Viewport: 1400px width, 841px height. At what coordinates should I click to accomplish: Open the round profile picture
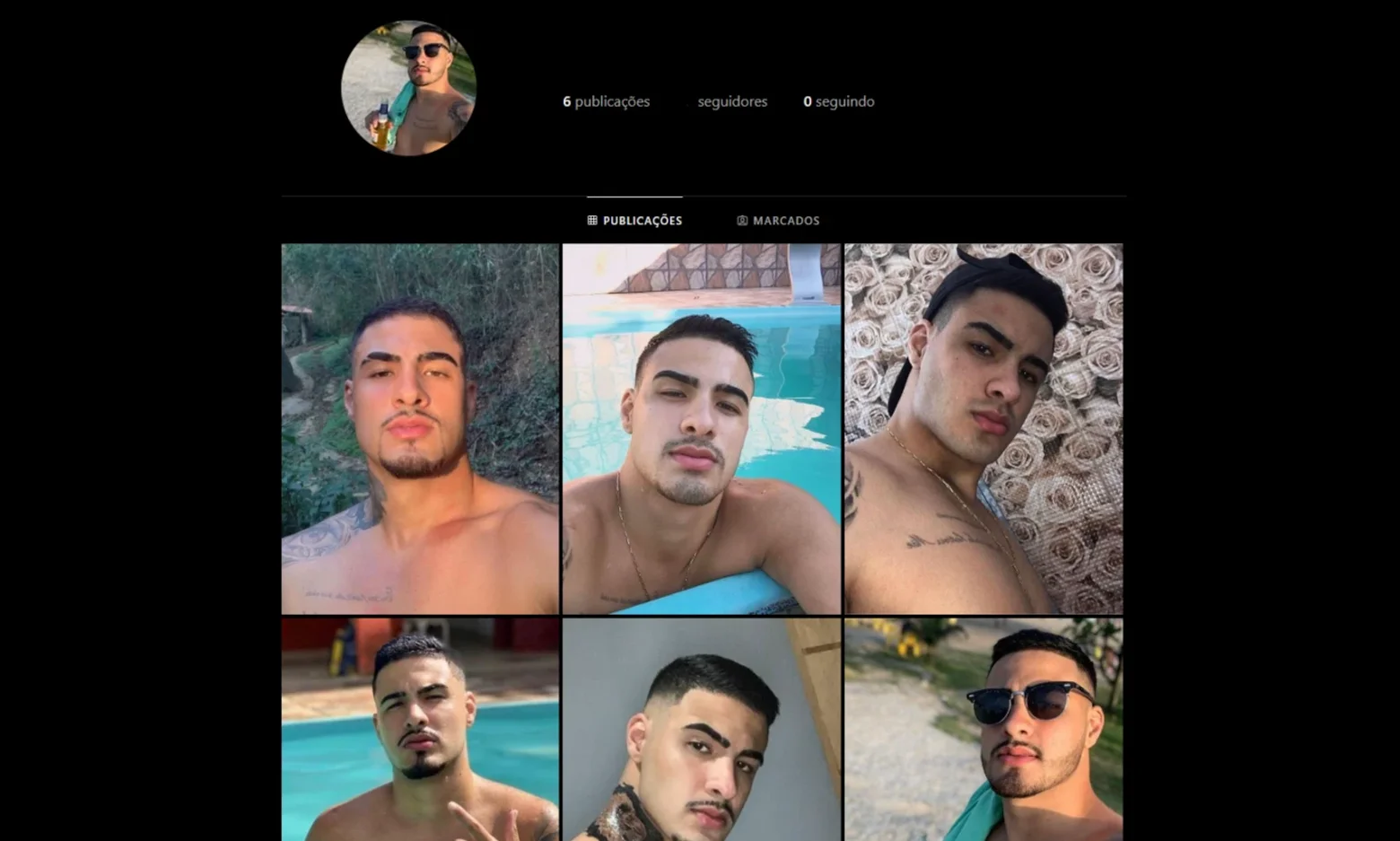click(408, 88)
